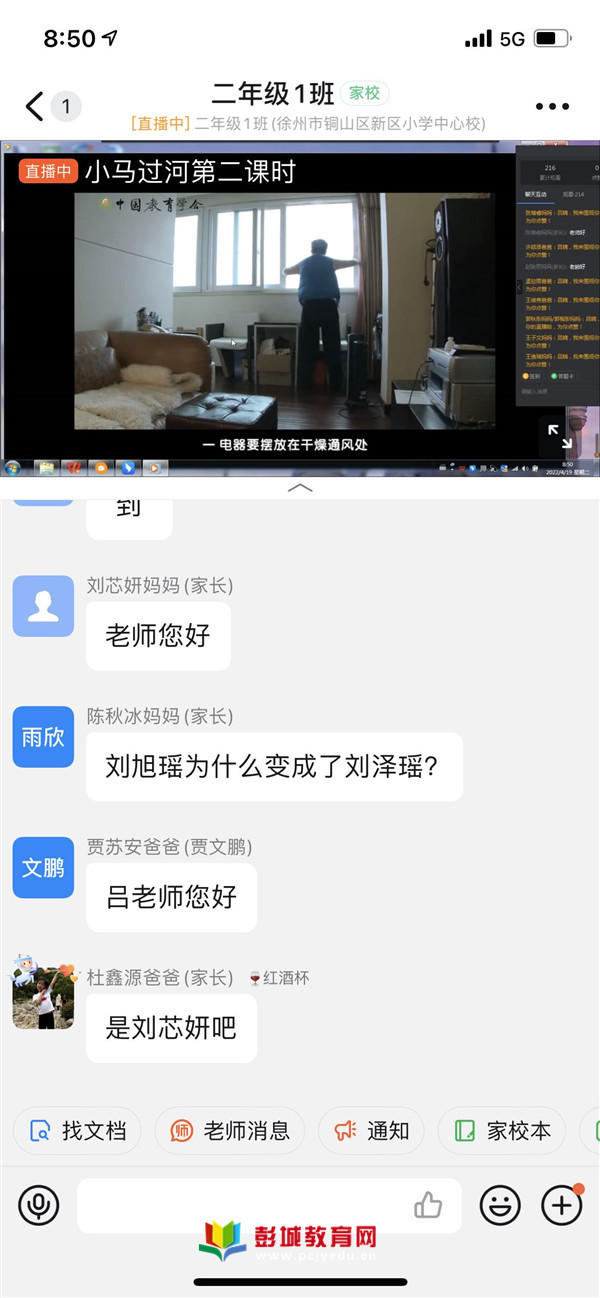The image size is (600, 1298).
Task: Open the plus attachments menu
Action: (561, 1205)
